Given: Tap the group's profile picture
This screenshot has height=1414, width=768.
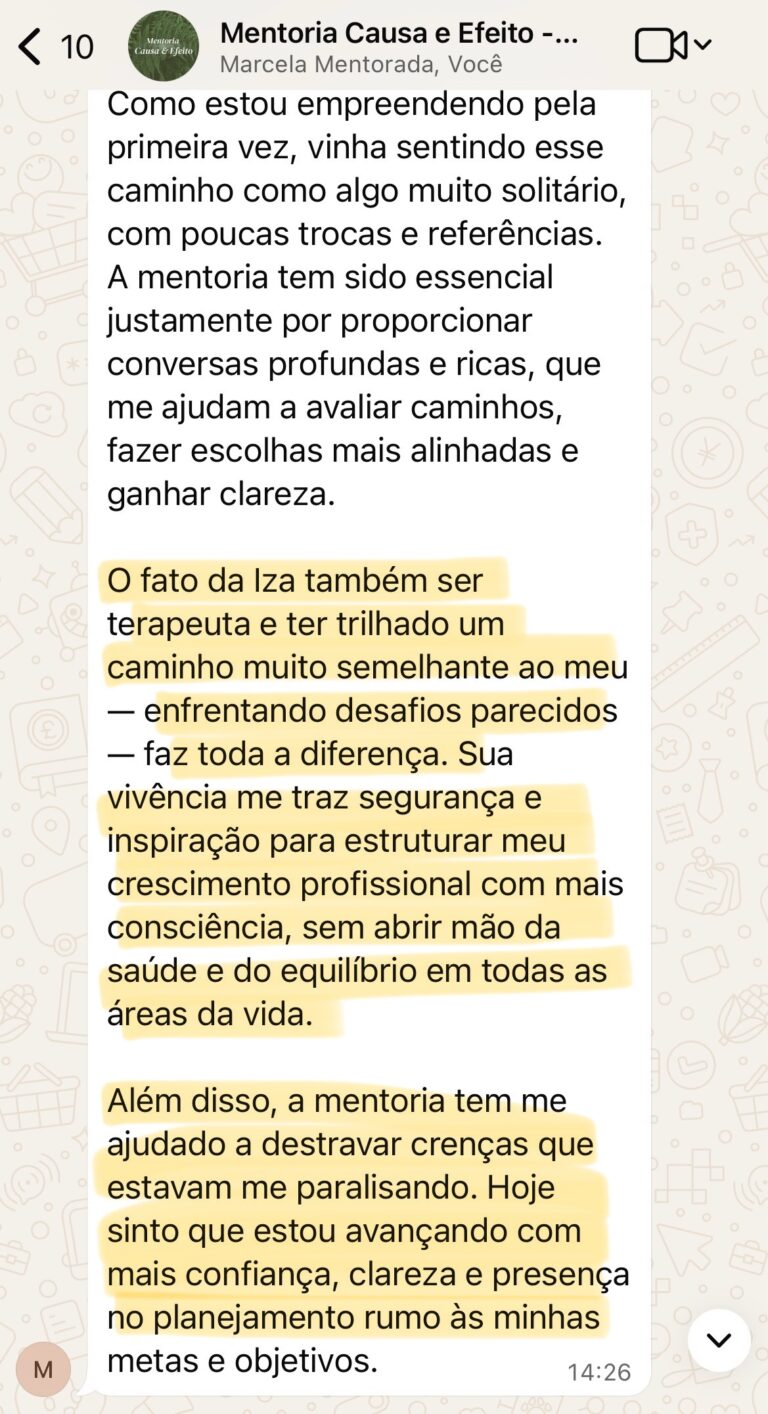Looking at the screenshot, I should (x=164, y=46).
